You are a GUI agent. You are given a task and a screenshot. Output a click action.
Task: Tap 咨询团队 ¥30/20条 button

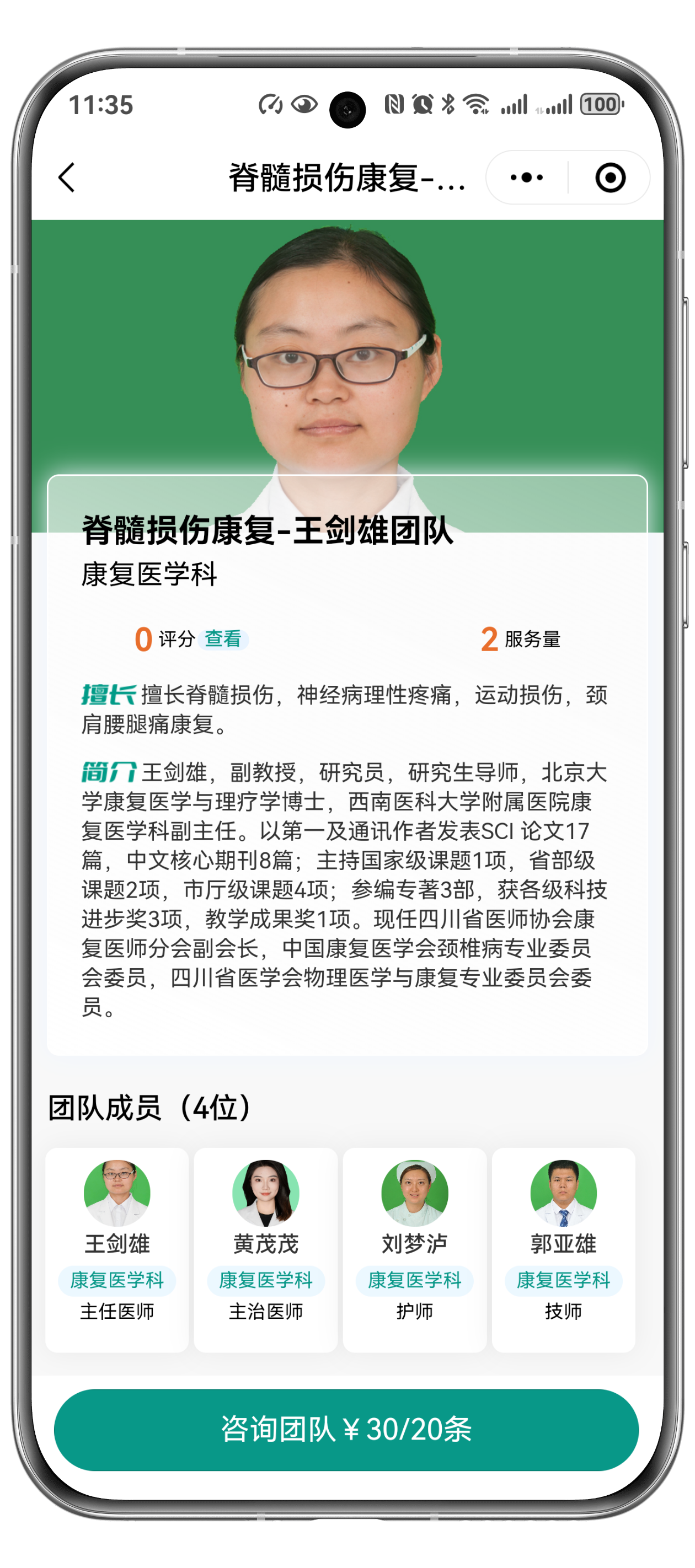[346, 1429]
